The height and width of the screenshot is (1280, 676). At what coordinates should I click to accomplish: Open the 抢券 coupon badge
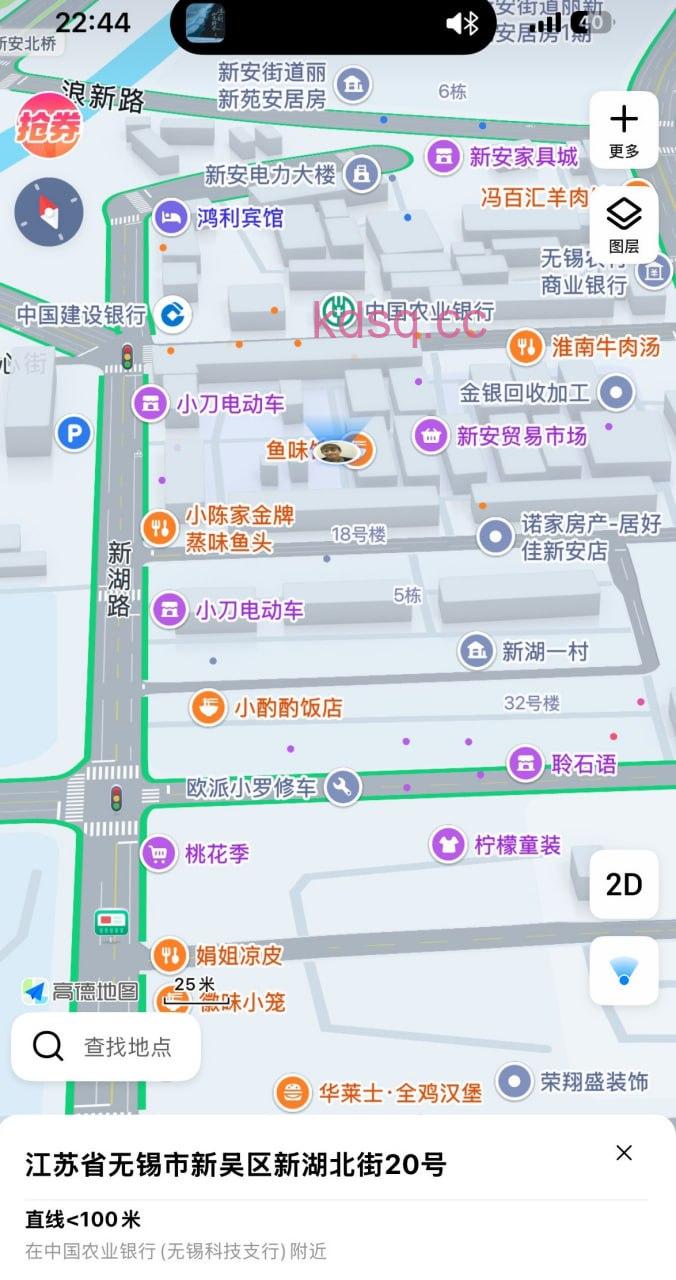coord(47,125)
